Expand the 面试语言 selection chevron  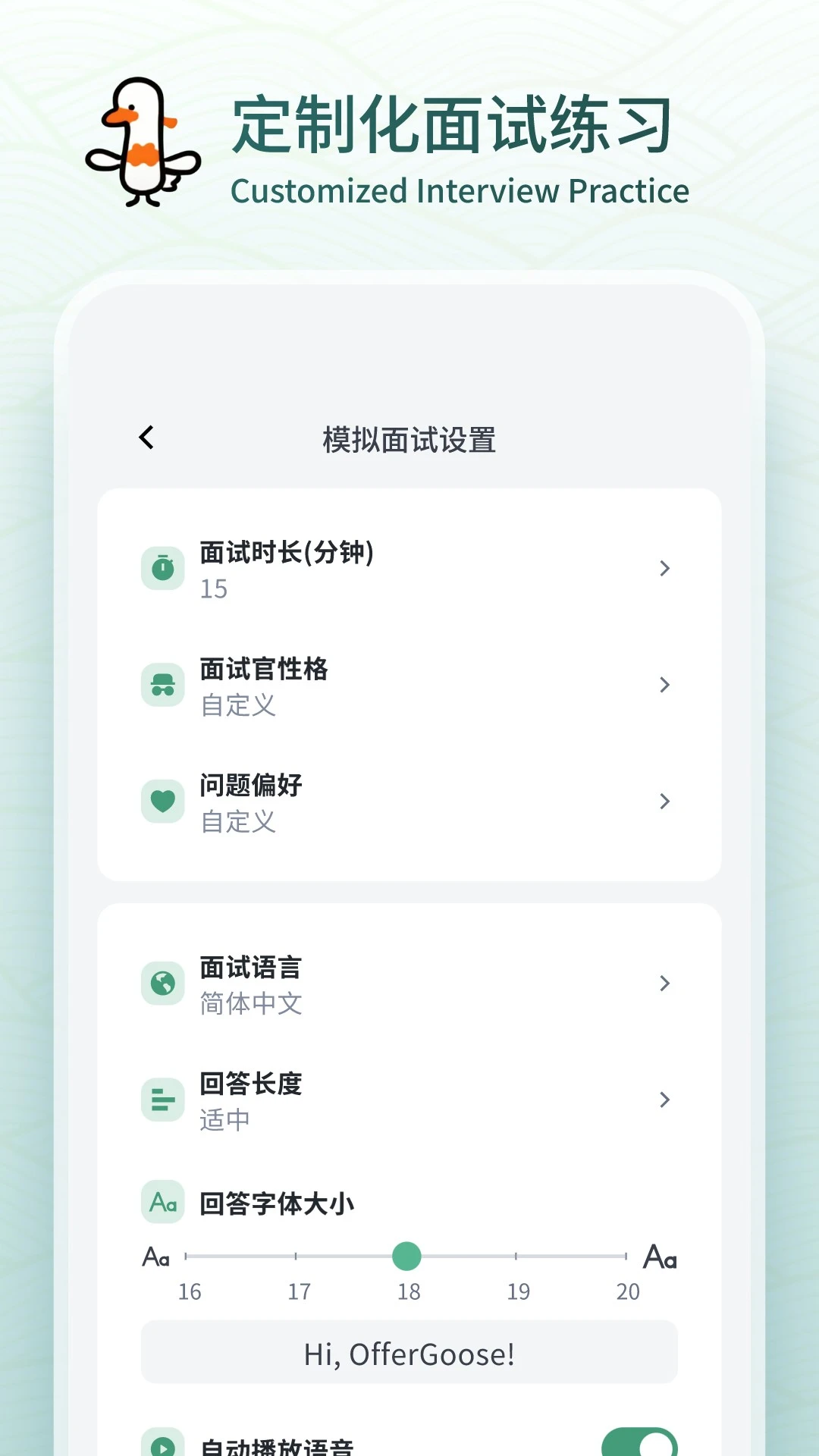(666, 983)
